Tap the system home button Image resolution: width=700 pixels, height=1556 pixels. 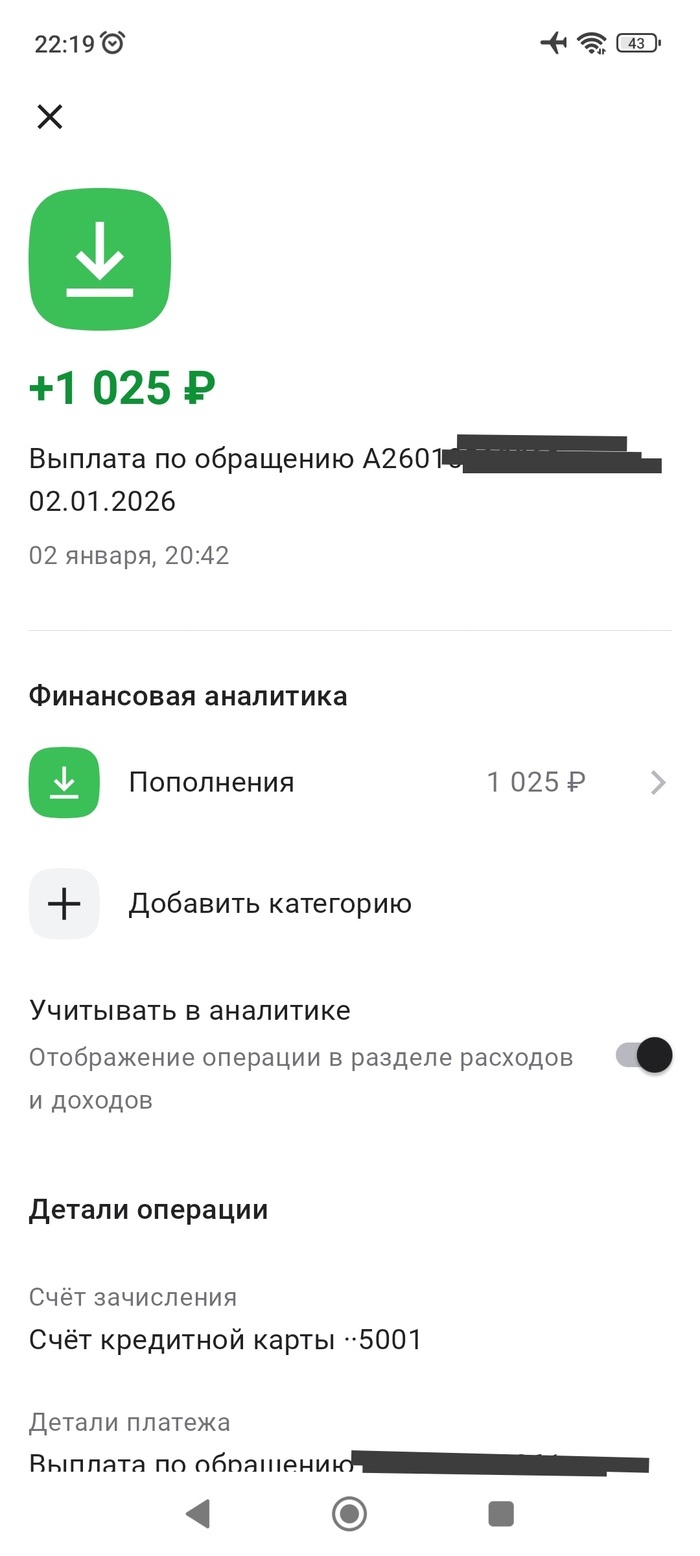[x=349, y=1514]
